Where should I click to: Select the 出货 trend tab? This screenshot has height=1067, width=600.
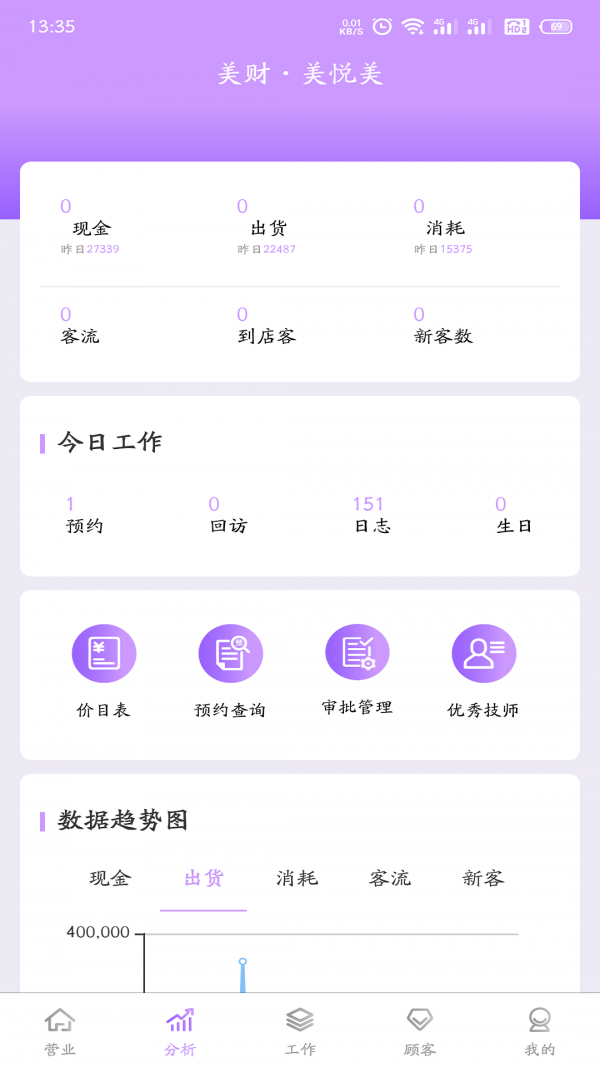point(203,878)
